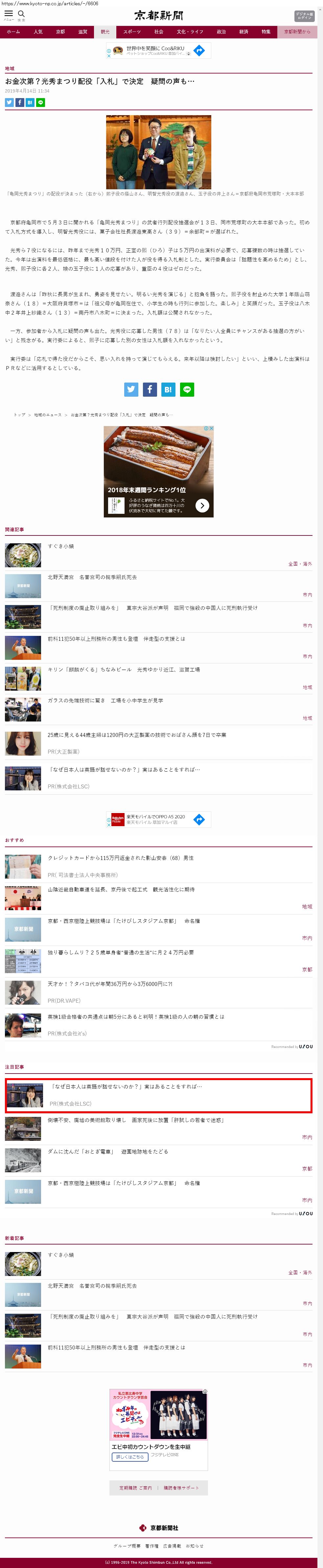Viewport: 323px width, 1568px height.
Task: Share on Facebook using large bottom icon
Action: [x=149, y=389]
